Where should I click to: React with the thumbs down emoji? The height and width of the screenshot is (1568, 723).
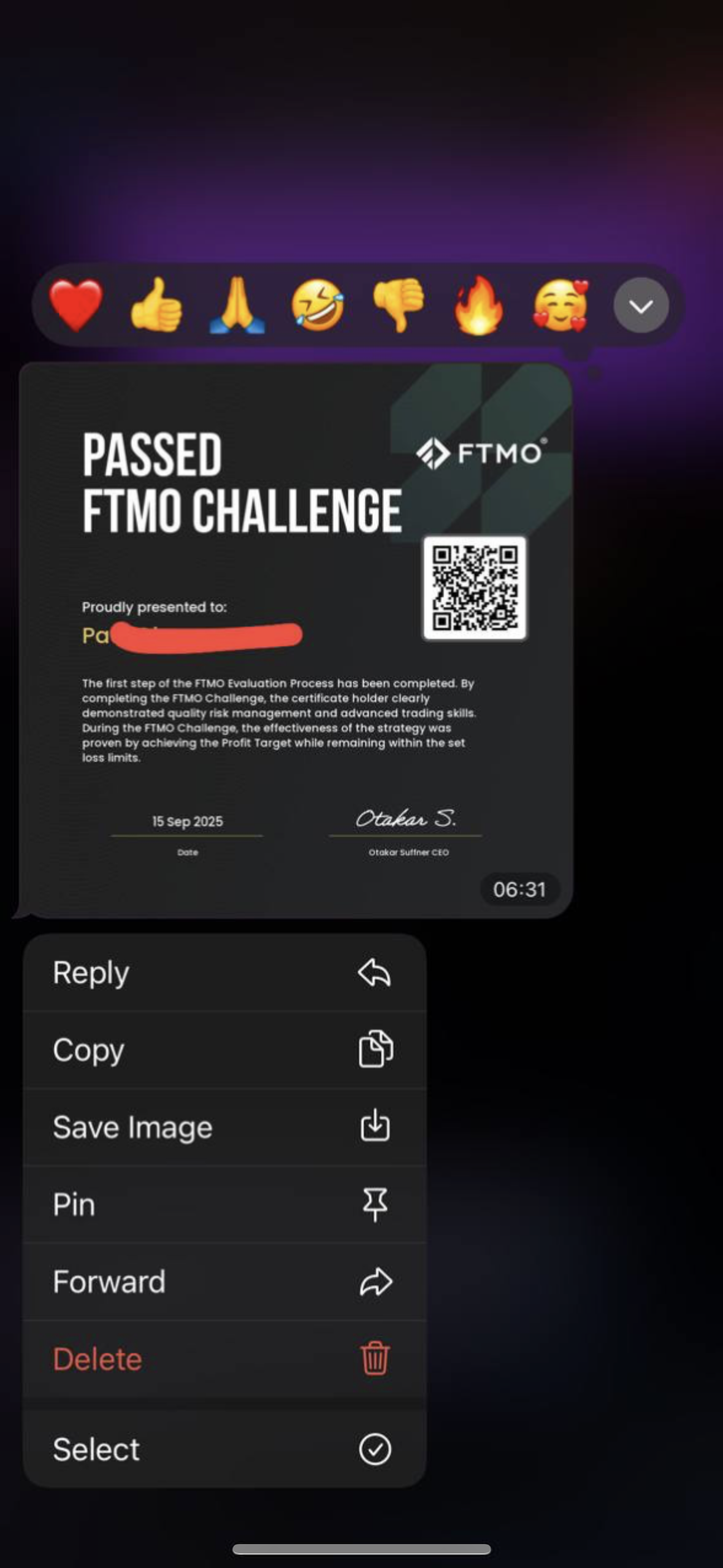coord(399,305)
